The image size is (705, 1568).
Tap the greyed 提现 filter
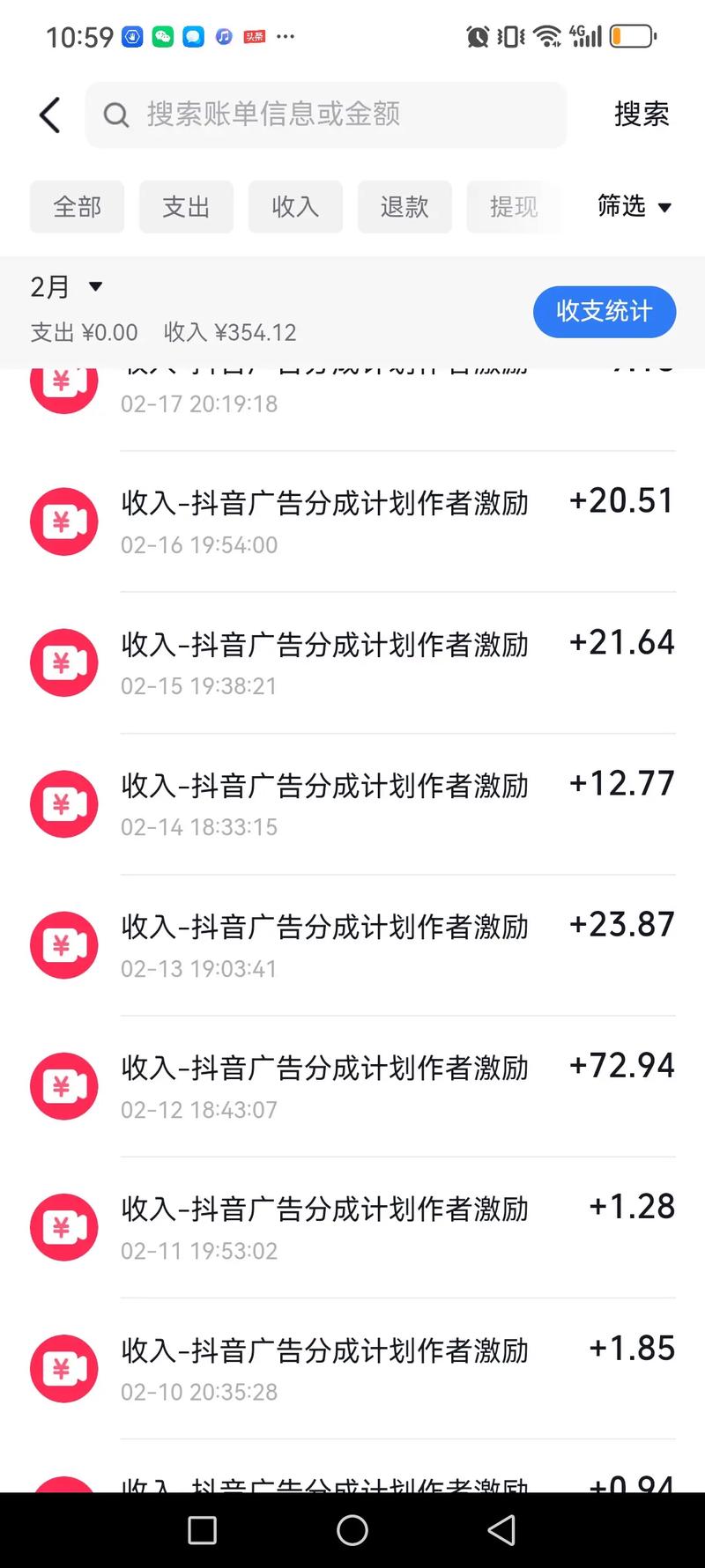(514, 207)
